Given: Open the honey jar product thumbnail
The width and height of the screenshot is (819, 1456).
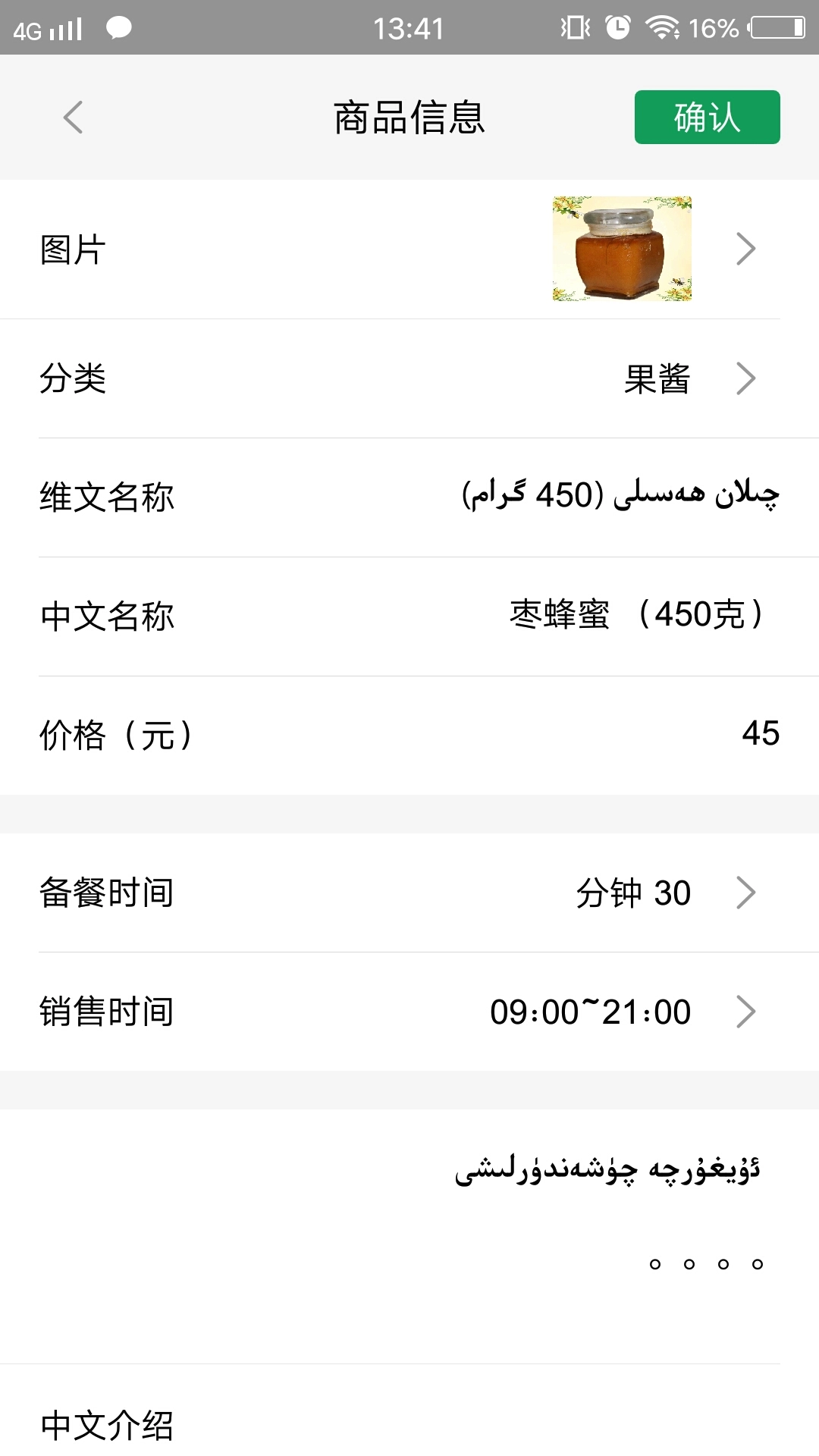Looking at the screenshot, I should point(621,249).
